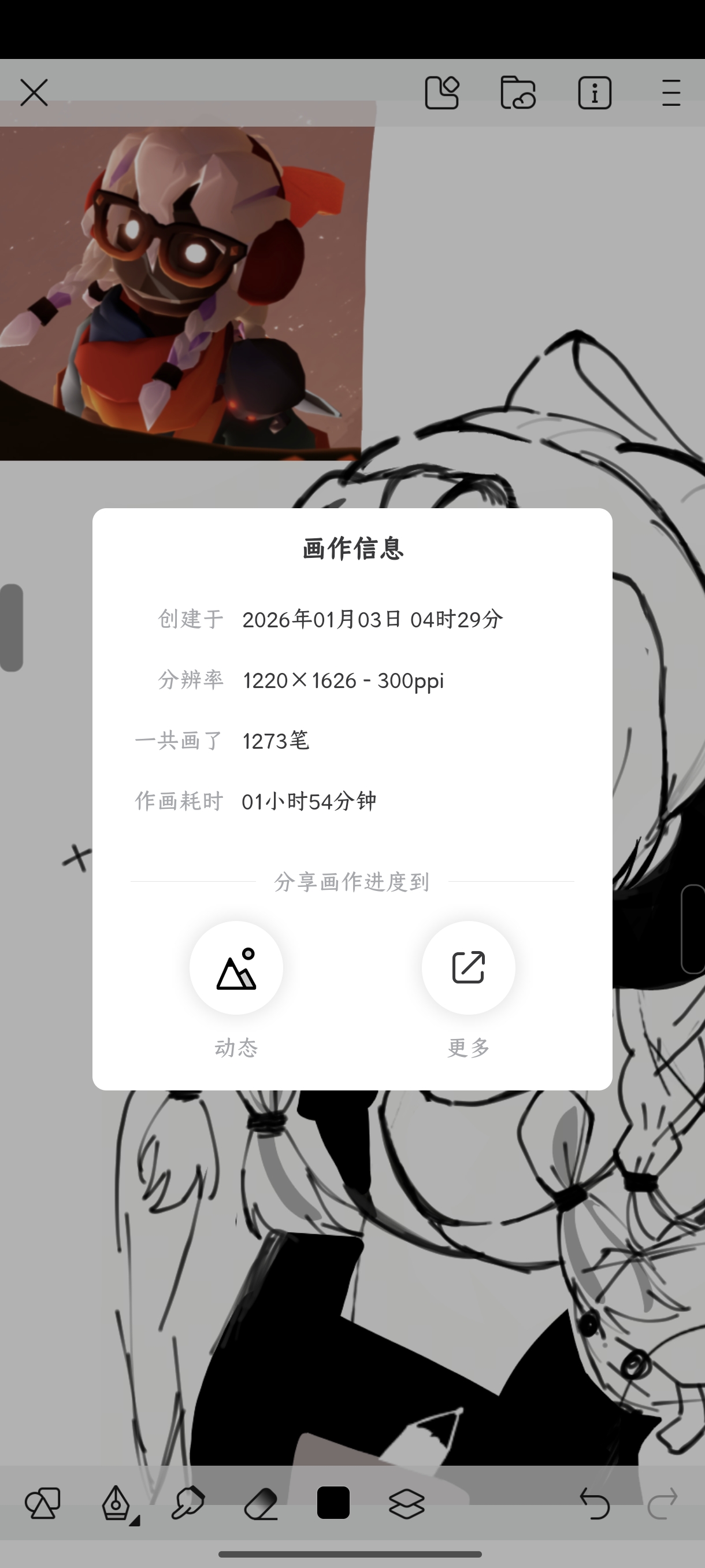Choose the pen brush tool
The width and height of the screenshot is (705, 1568).
coord(116,1503)
